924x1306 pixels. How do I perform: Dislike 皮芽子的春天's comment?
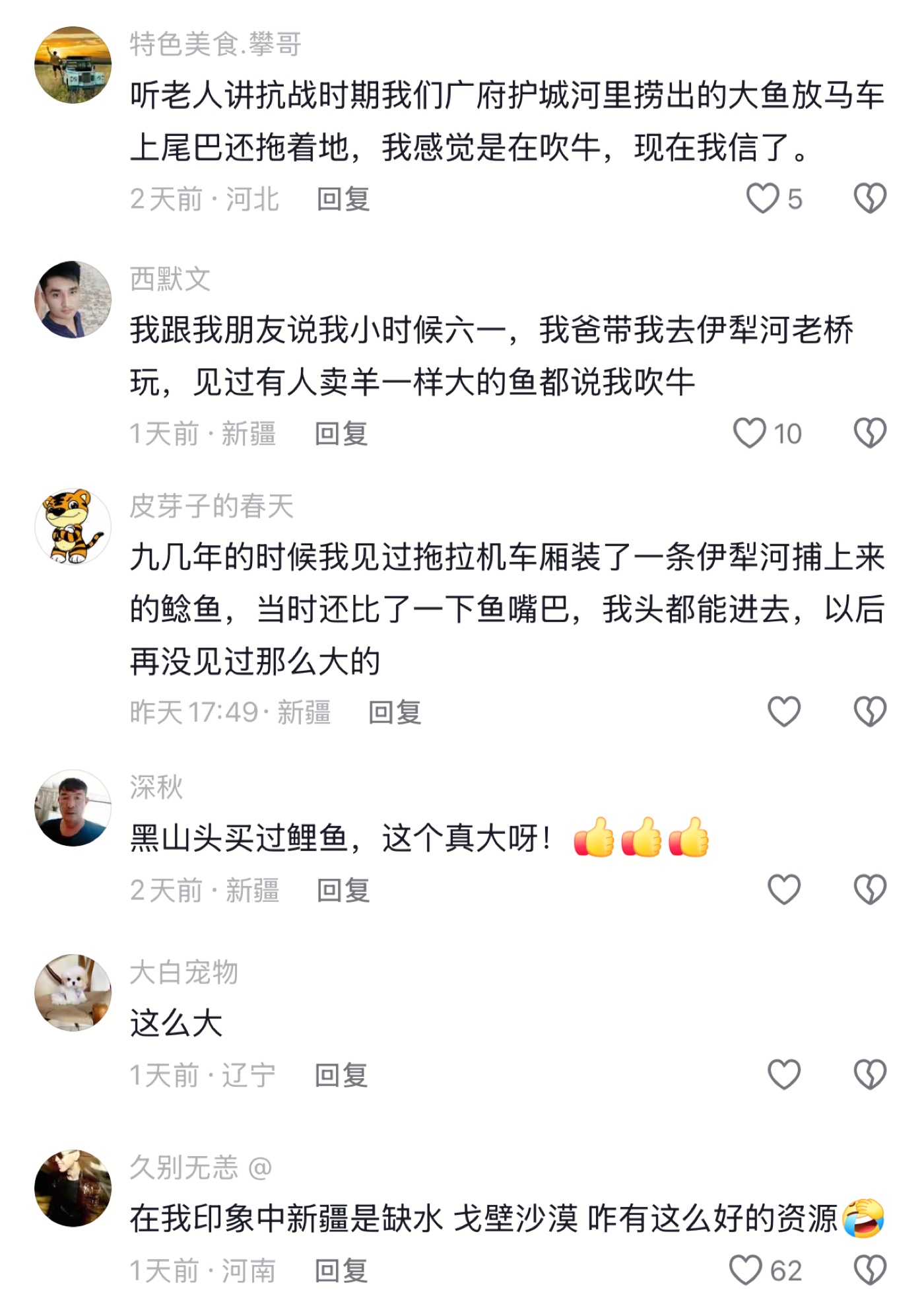870,712
